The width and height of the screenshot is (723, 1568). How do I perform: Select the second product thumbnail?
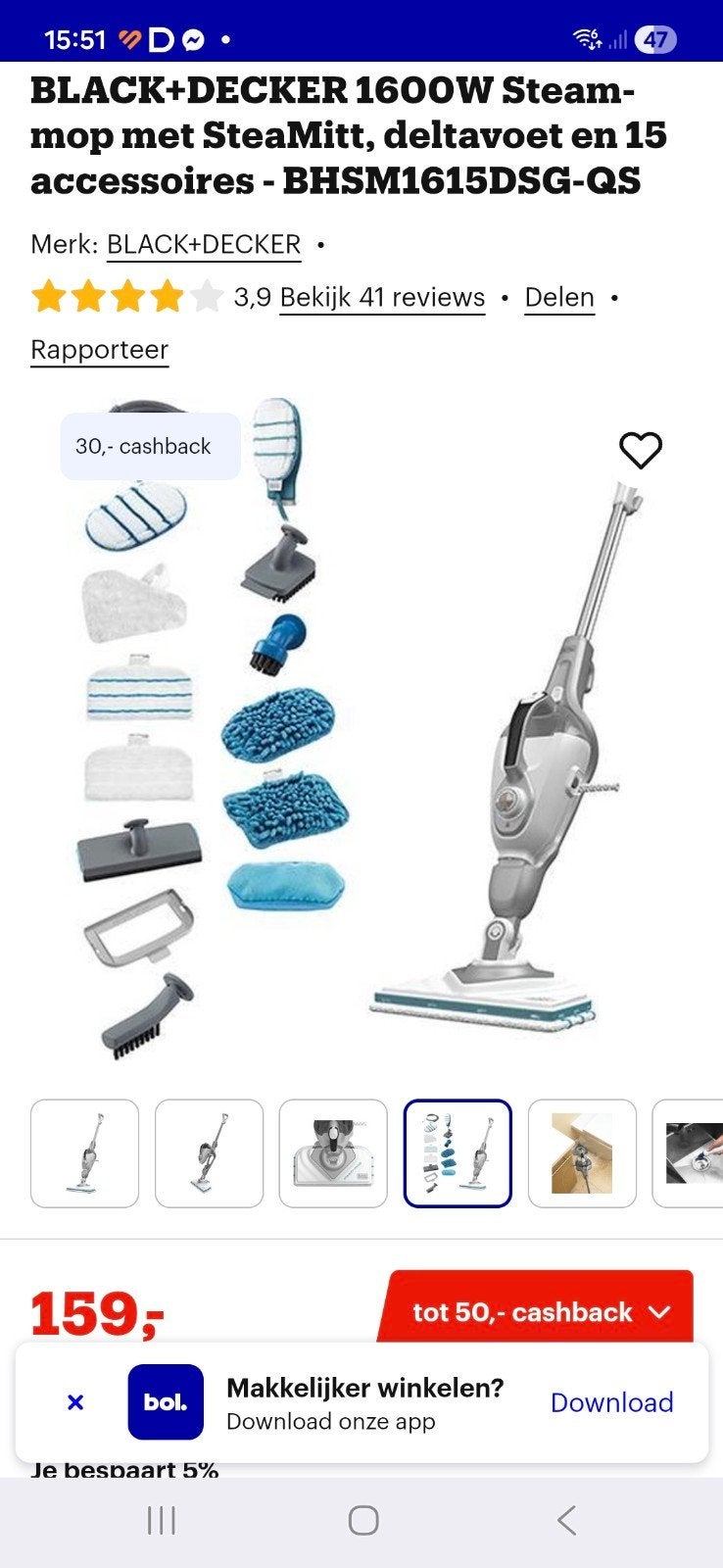(x=209, y=1153)
